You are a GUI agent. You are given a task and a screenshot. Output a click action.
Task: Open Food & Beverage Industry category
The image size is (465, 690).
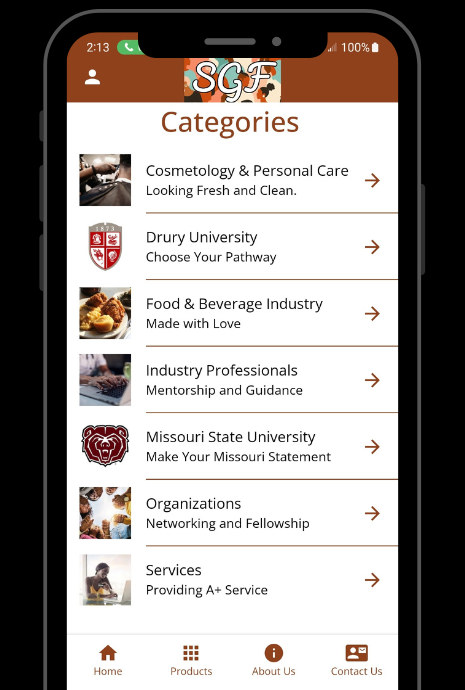tap(232, 313)
